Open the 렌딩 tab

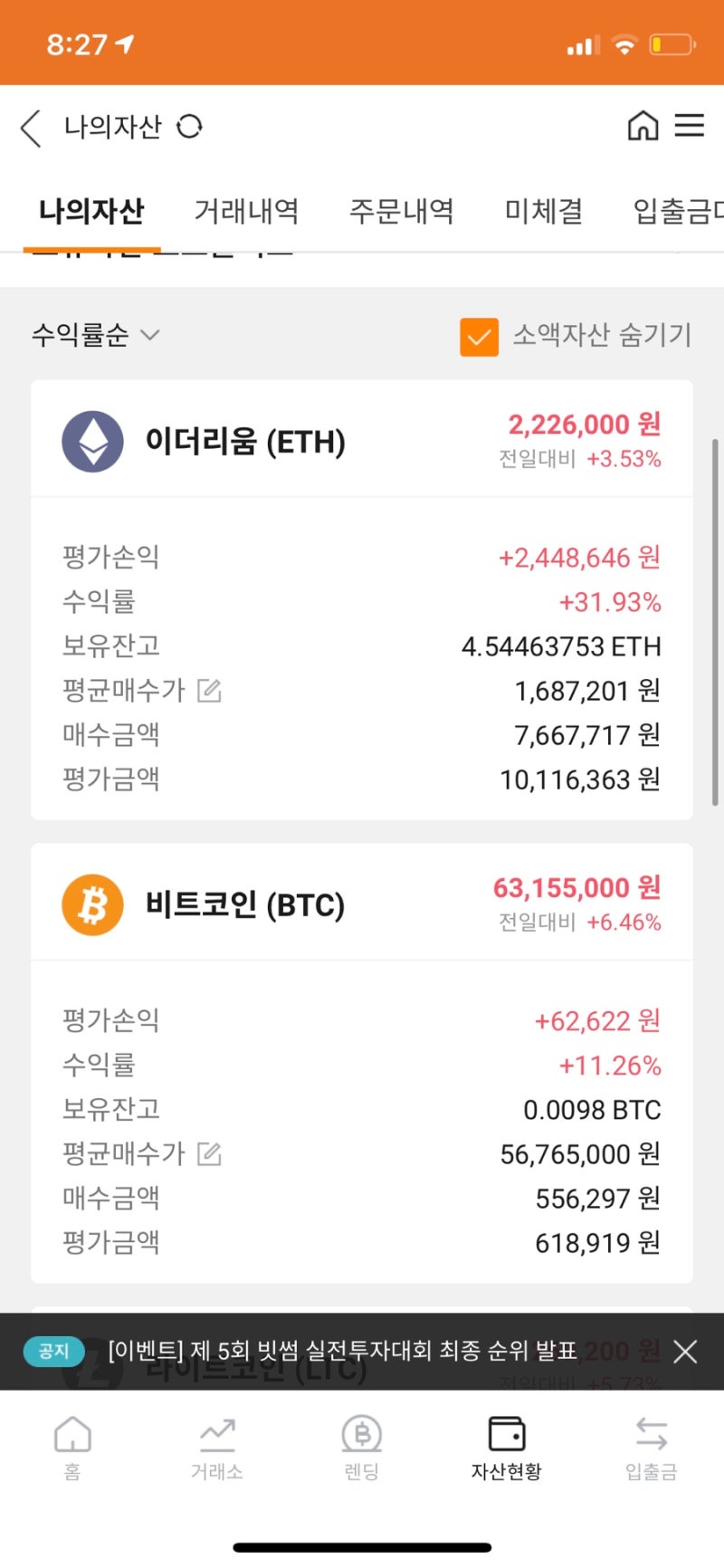tap(362, 1447)
